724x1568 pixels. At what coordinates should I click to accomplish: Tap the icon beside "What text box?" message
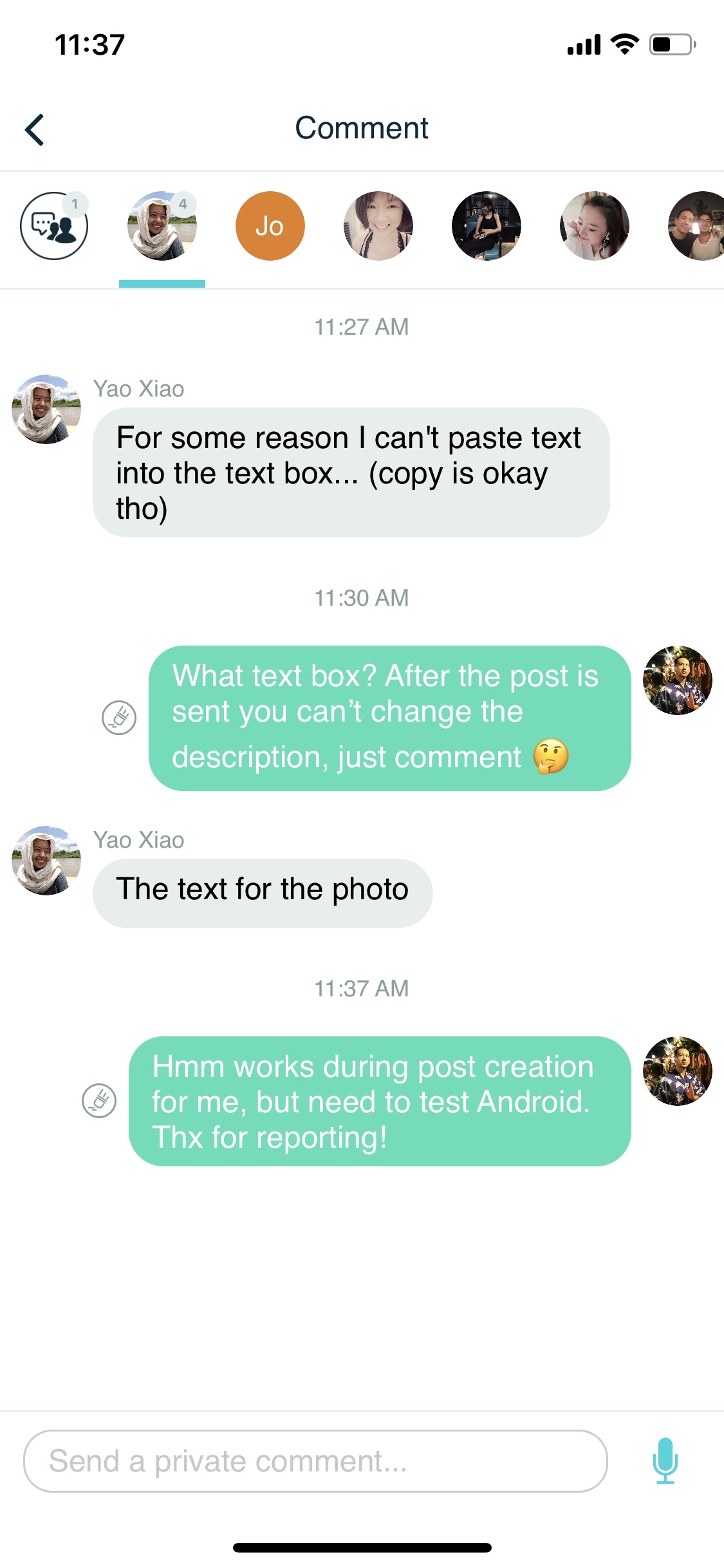pyautogui.click(x=119, y=717)
